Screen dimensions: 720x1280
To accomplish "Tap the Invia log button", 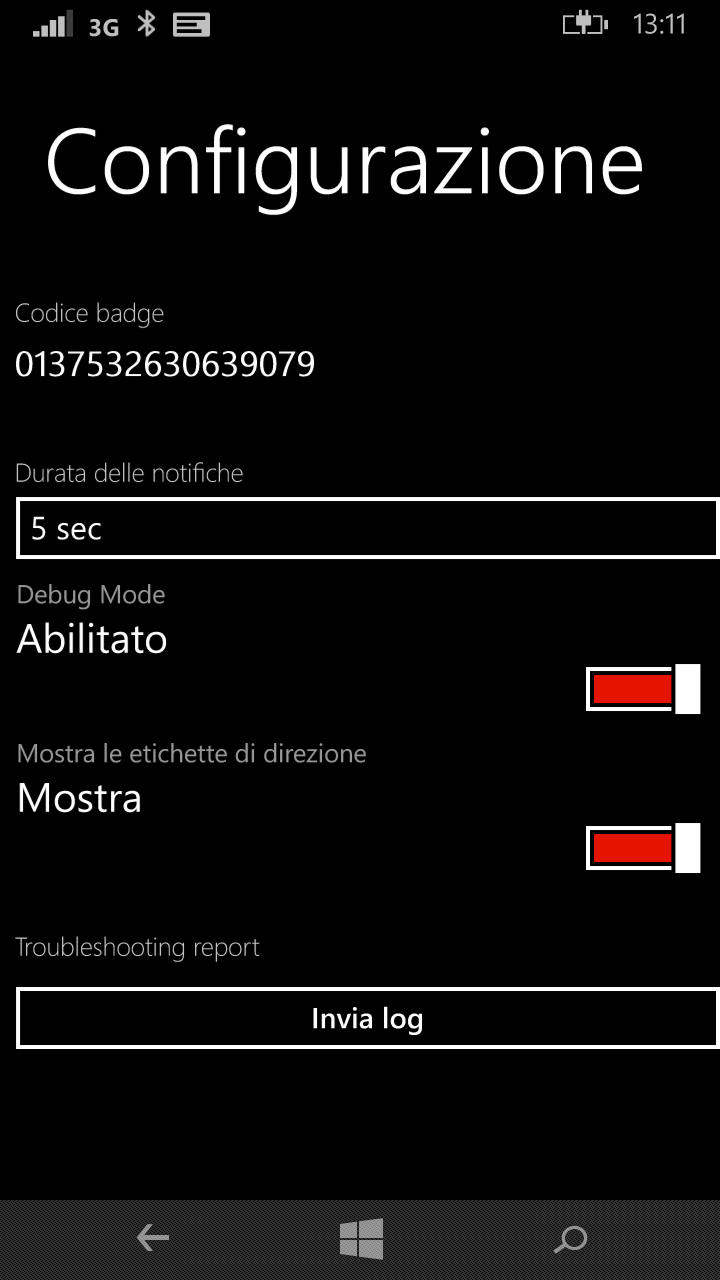I will click(366, 1018).
